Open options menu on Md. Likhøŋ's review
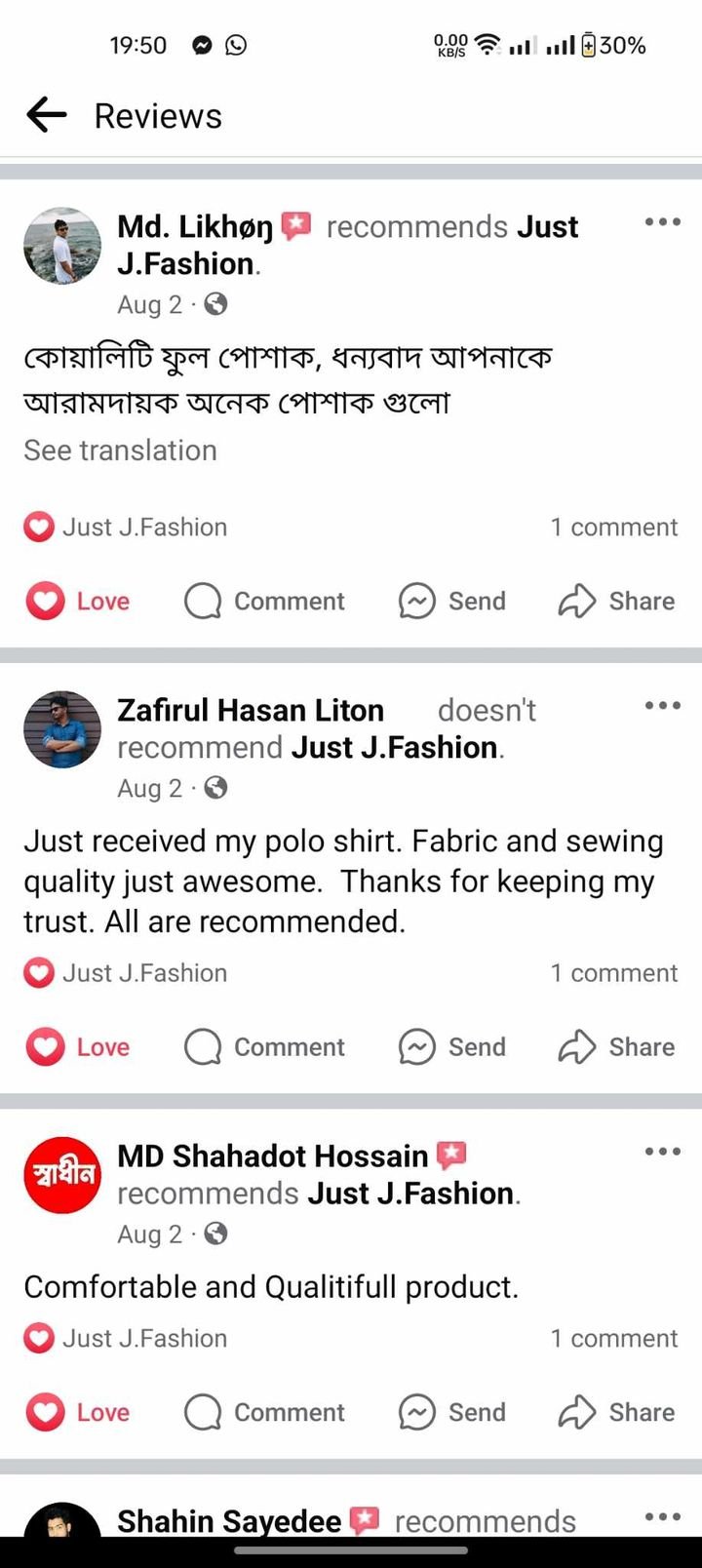 (663, 222)
